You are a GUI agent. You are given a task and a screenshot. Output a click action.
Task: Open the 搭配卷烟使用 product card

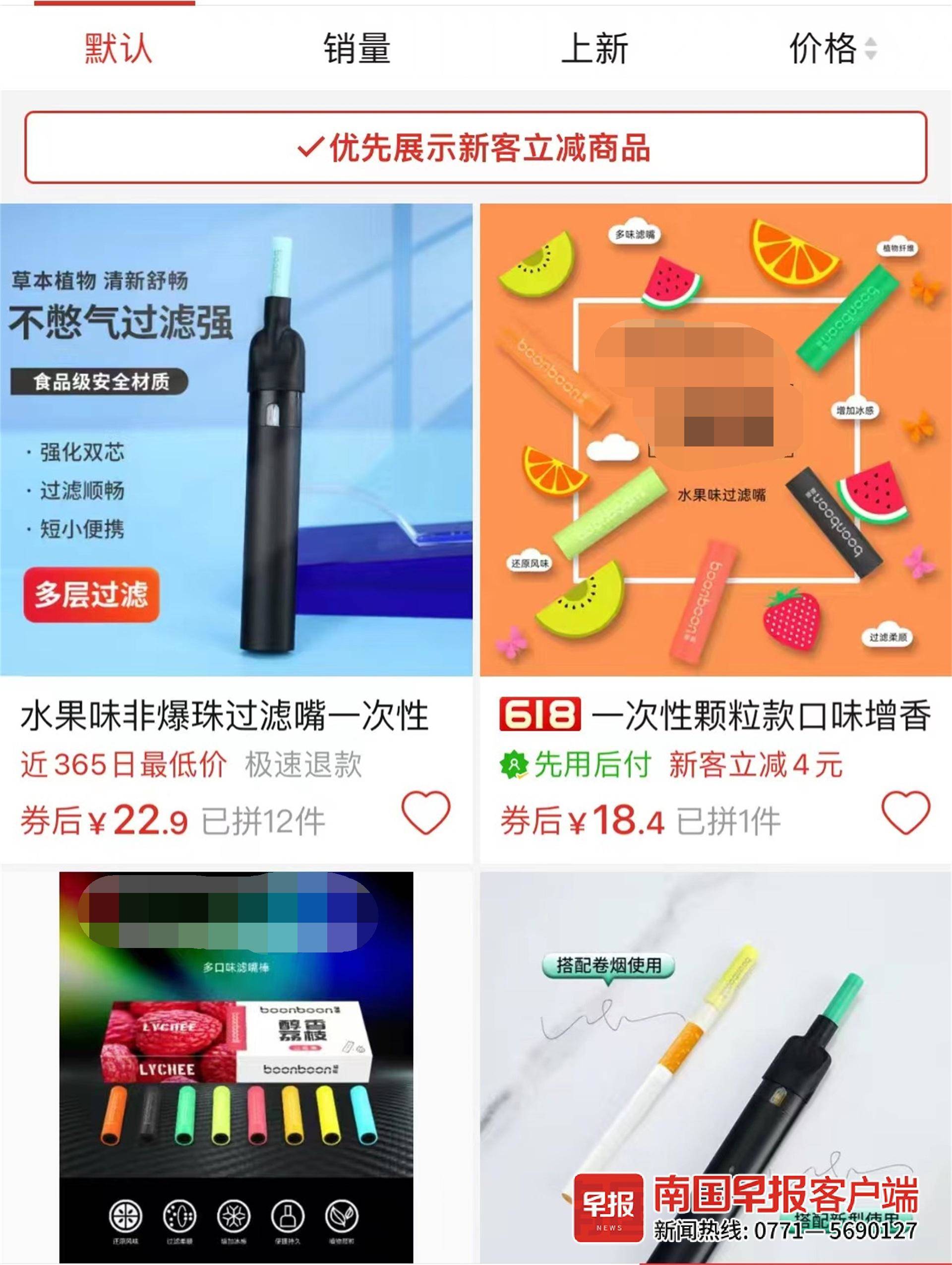(715, 1064)
